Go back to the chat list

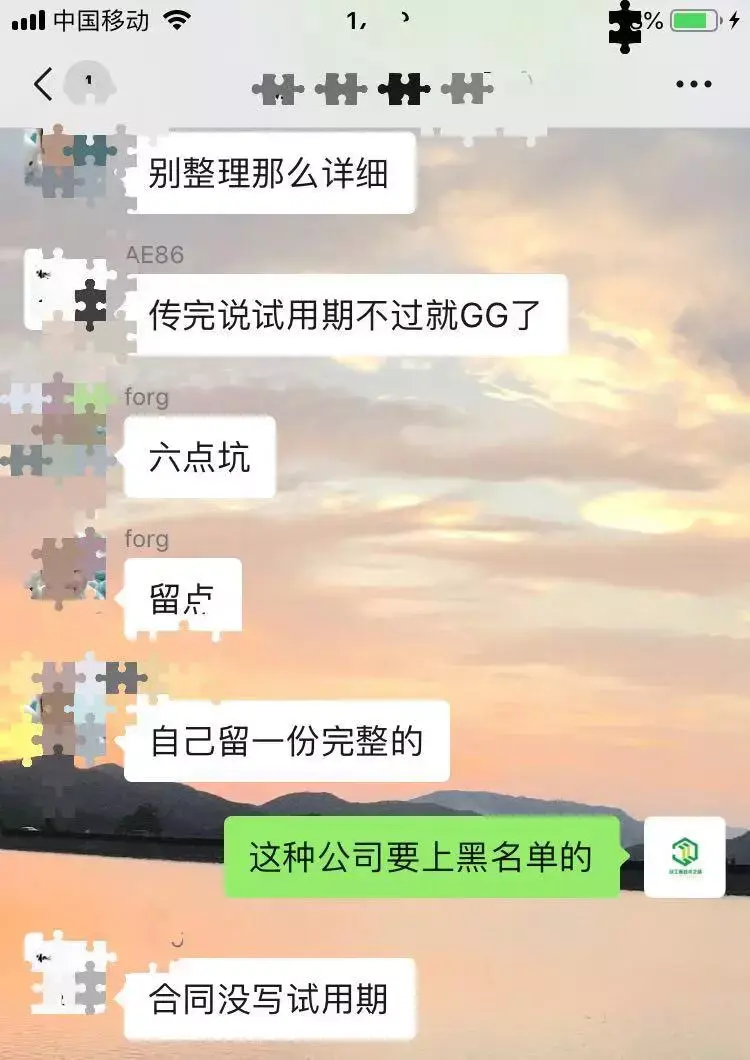click(x=42, y=84)
